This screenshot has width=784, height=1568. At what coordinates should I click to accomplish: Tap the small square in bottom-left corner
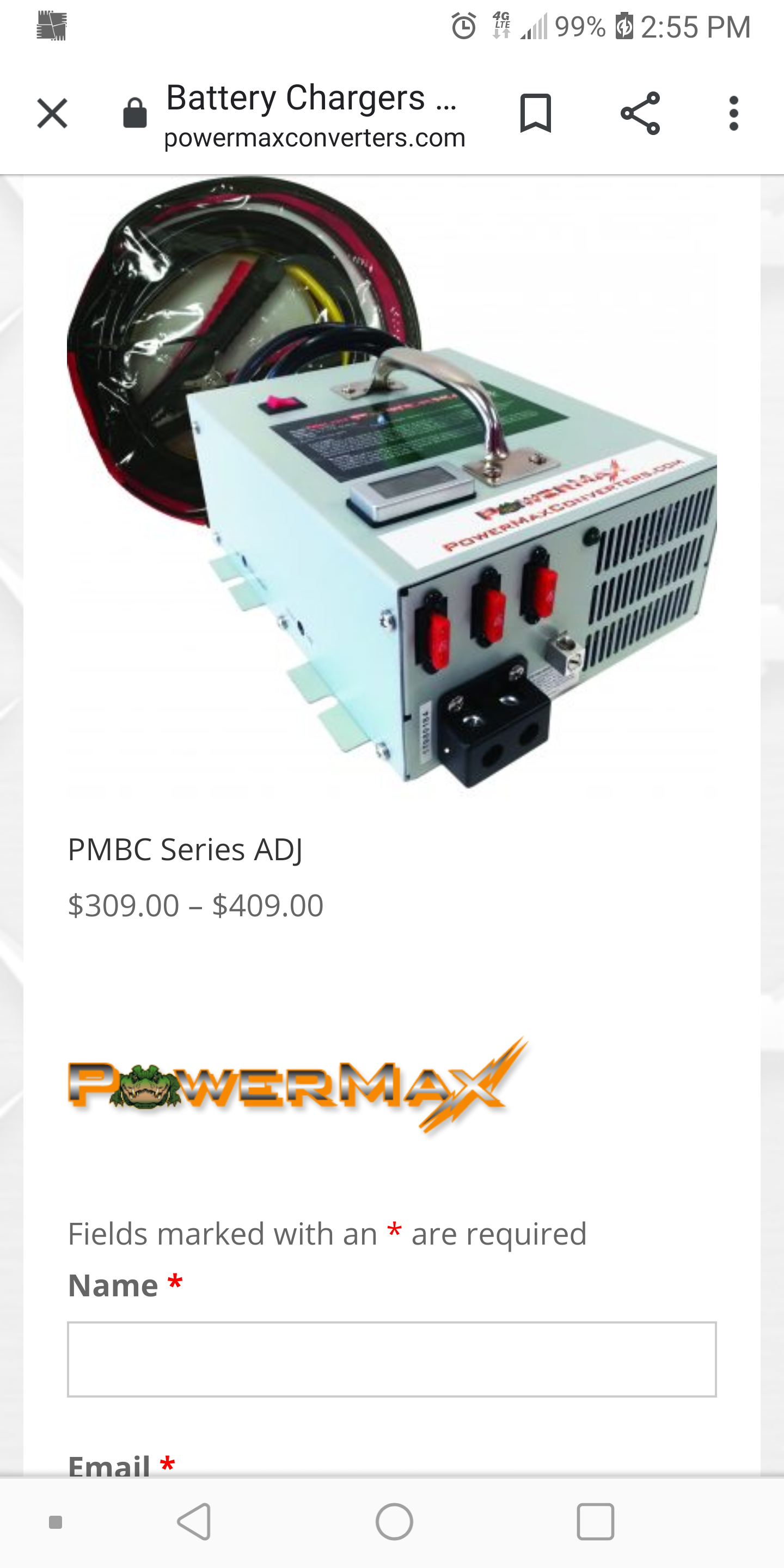coord(55,1522)
